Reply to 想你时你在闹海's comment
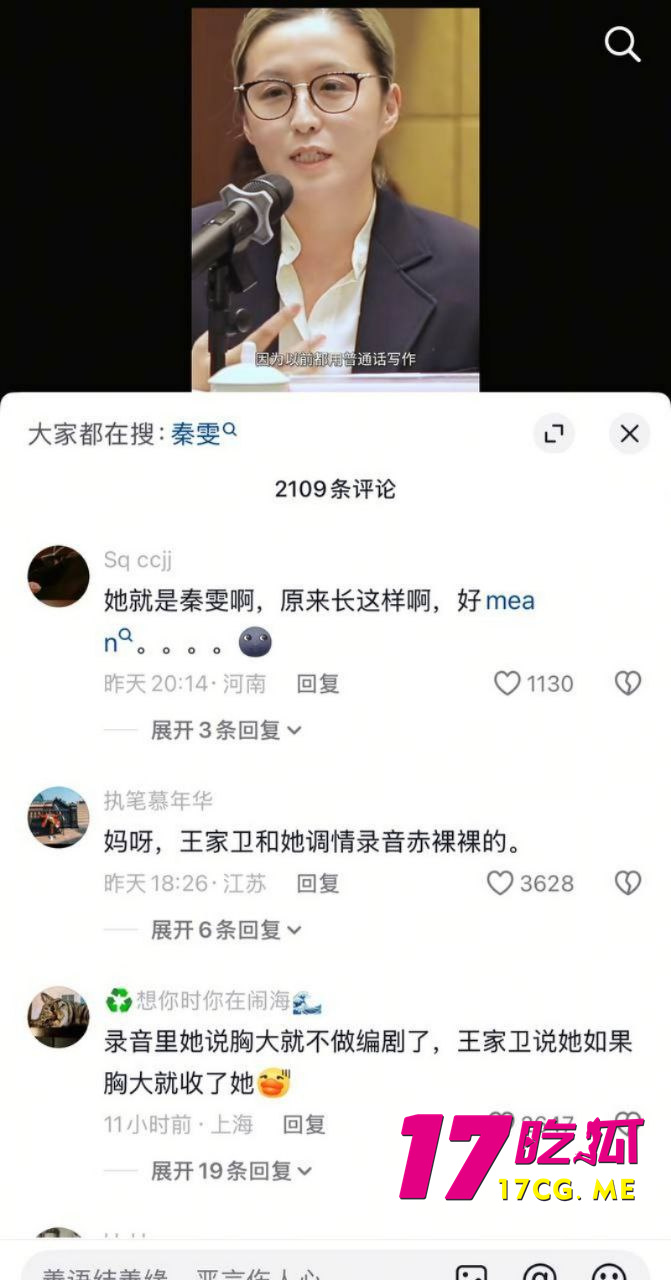Screen dimensions: 671x1280 [304, 1124]
